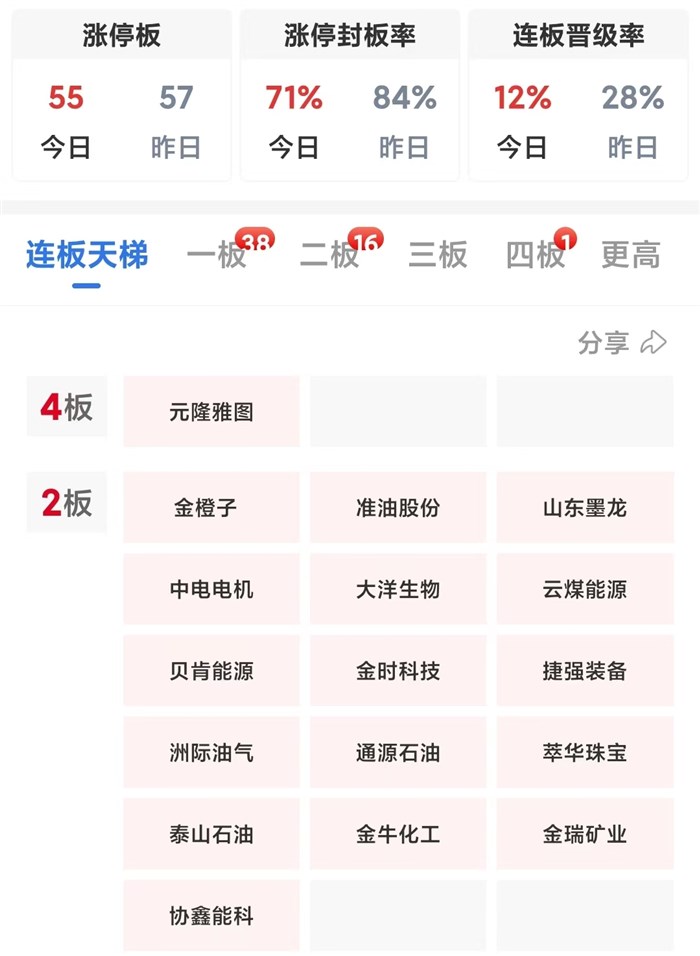Screen dimensions: 700x956
Task: Tap the 通源石油 stock tile
Action: 398,752
